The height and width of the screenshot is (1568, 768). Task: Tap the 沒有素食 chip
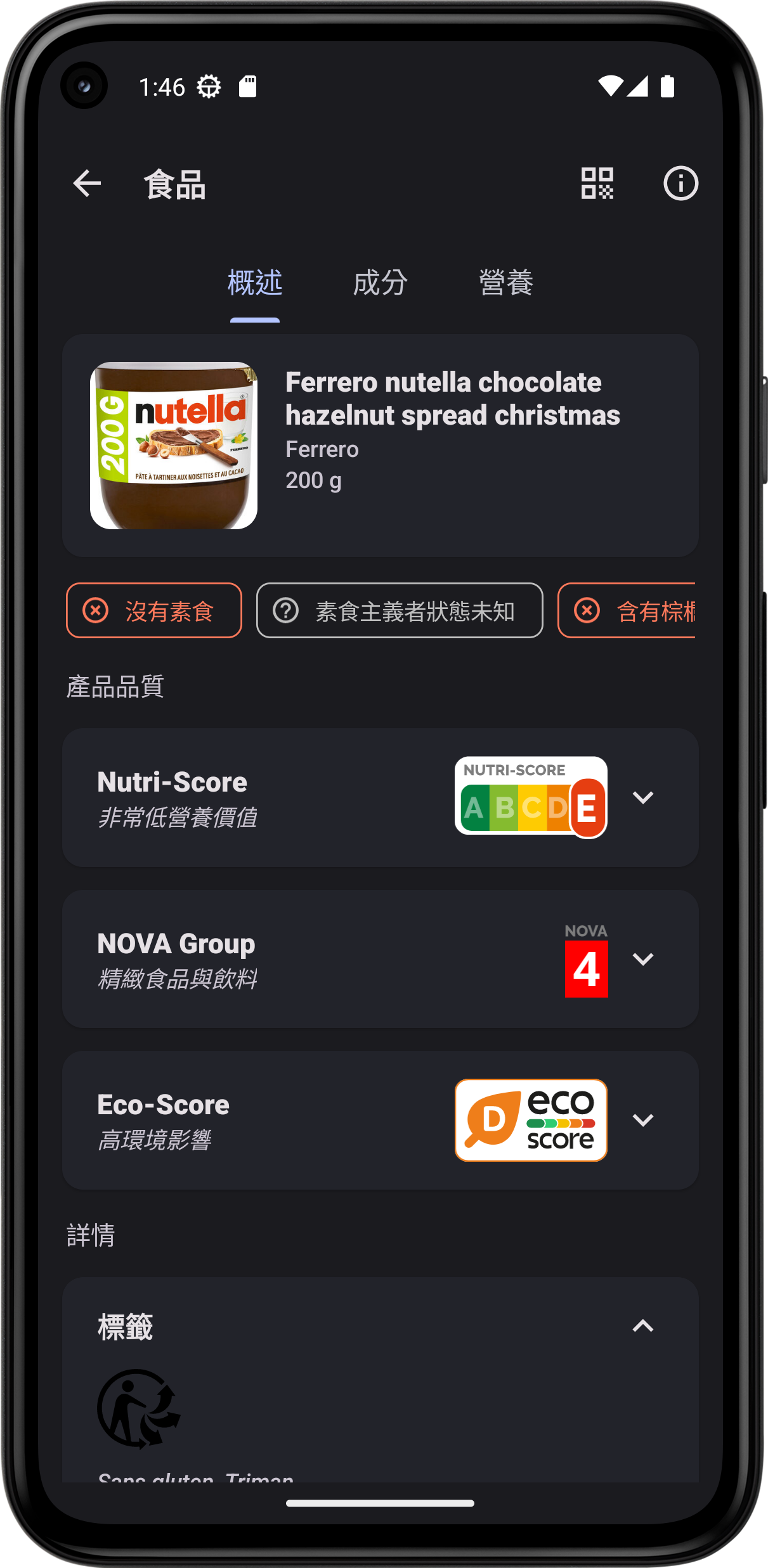point(154,611)
